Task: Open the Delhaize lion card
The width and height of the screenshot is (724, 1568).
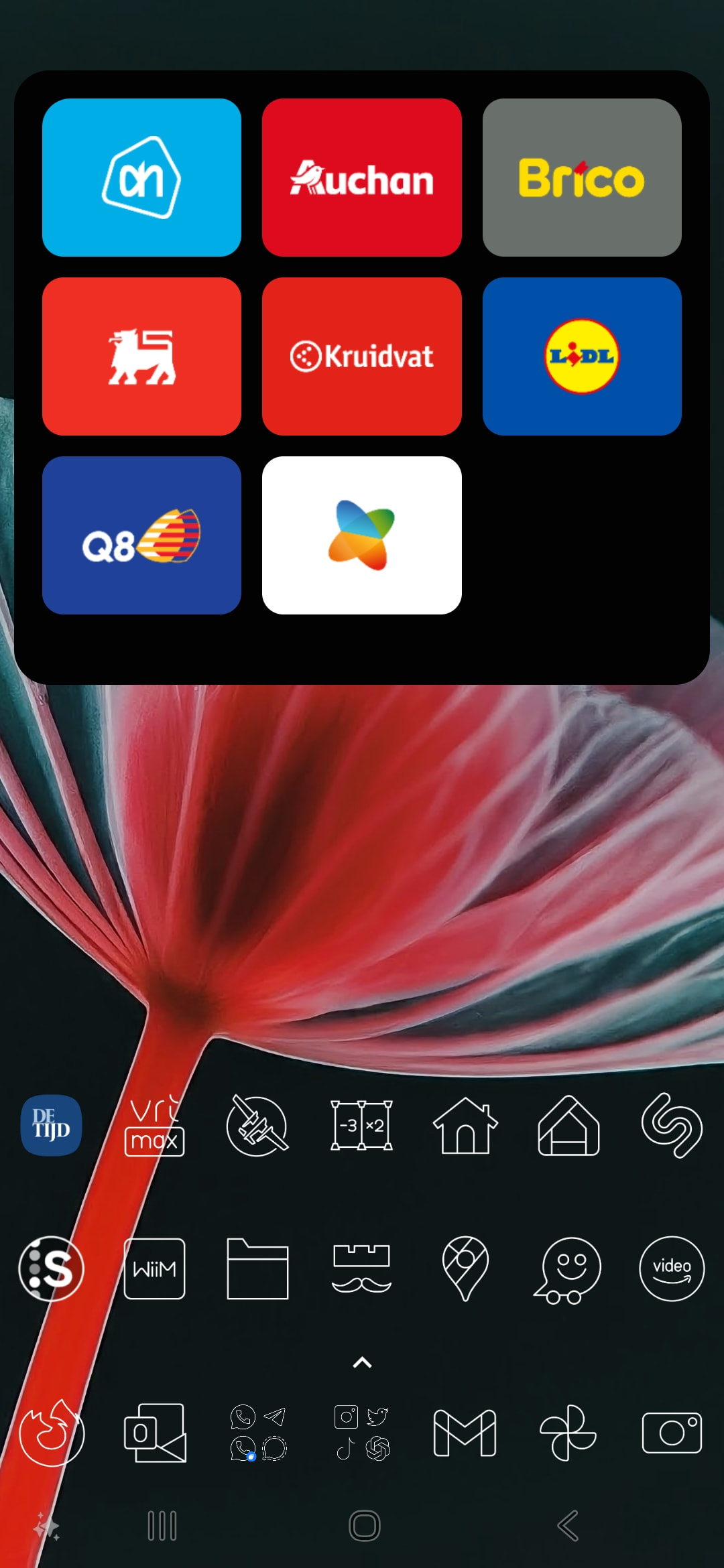Action: coord(141,356)
